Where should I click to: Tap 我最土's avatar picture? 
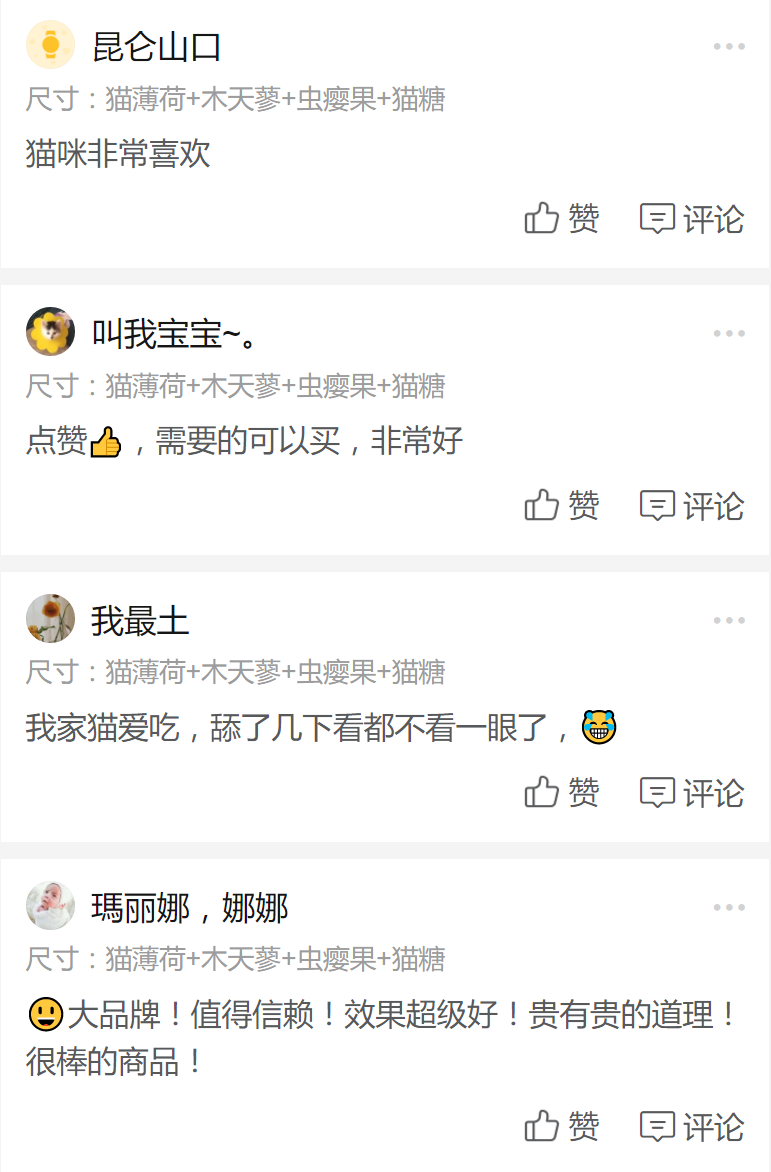click(50, 619)
